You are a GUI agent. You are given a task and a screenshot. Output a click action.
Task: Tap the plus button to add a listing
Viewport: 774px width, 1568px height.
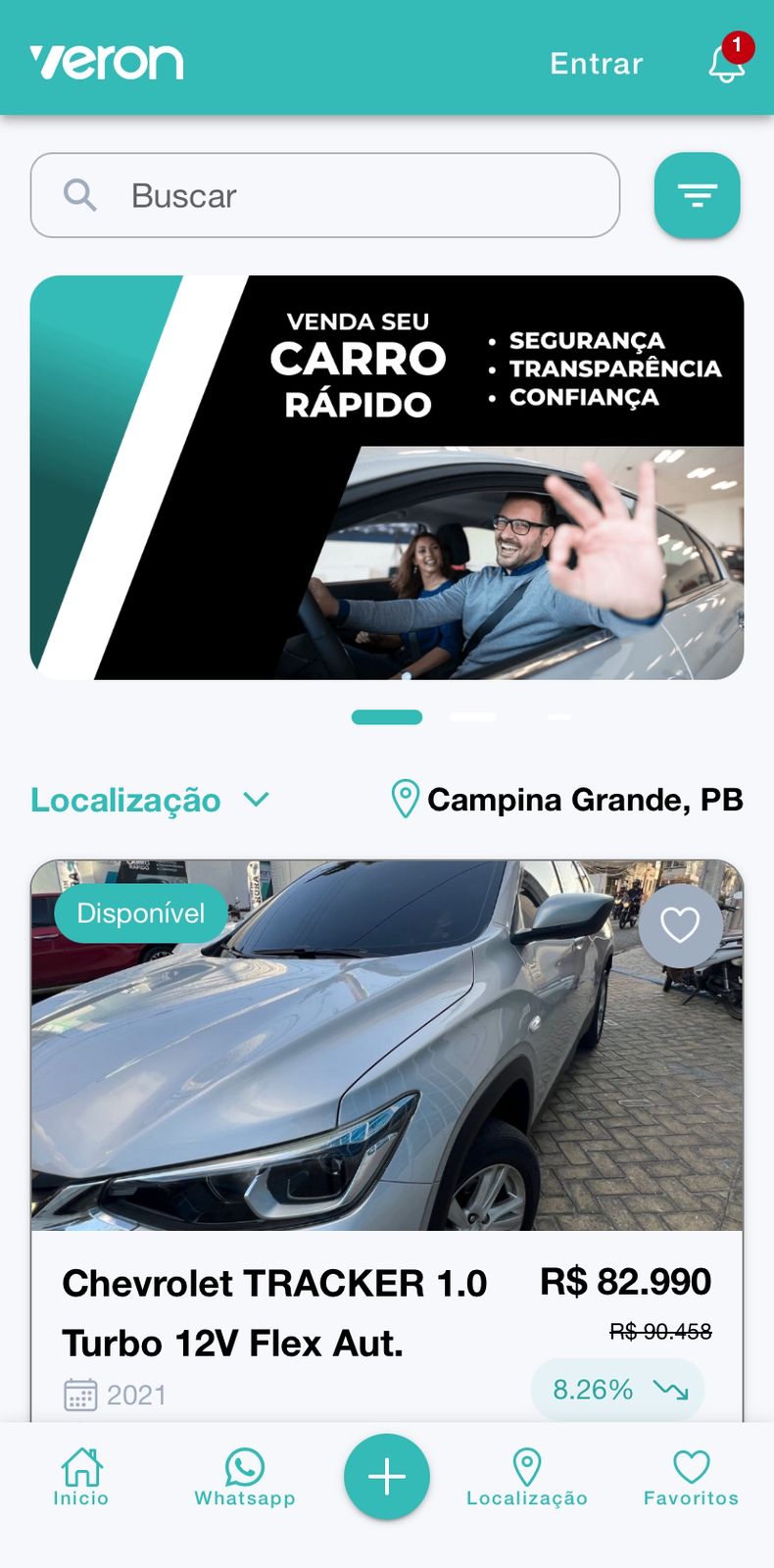pyautogui.click(x=387, y=1475)
